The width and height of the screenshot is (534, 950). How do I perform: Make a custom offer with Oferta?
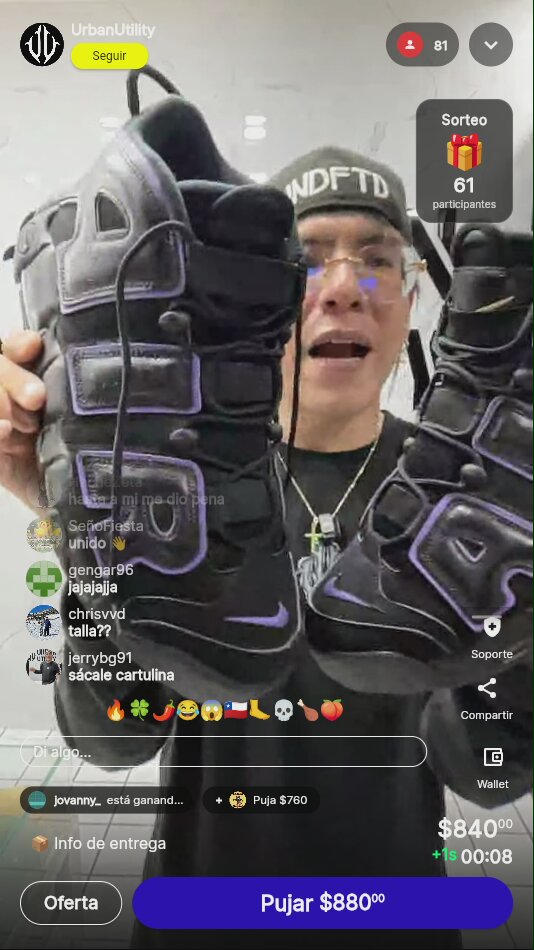pyautogui.click(x=71, y=903)
